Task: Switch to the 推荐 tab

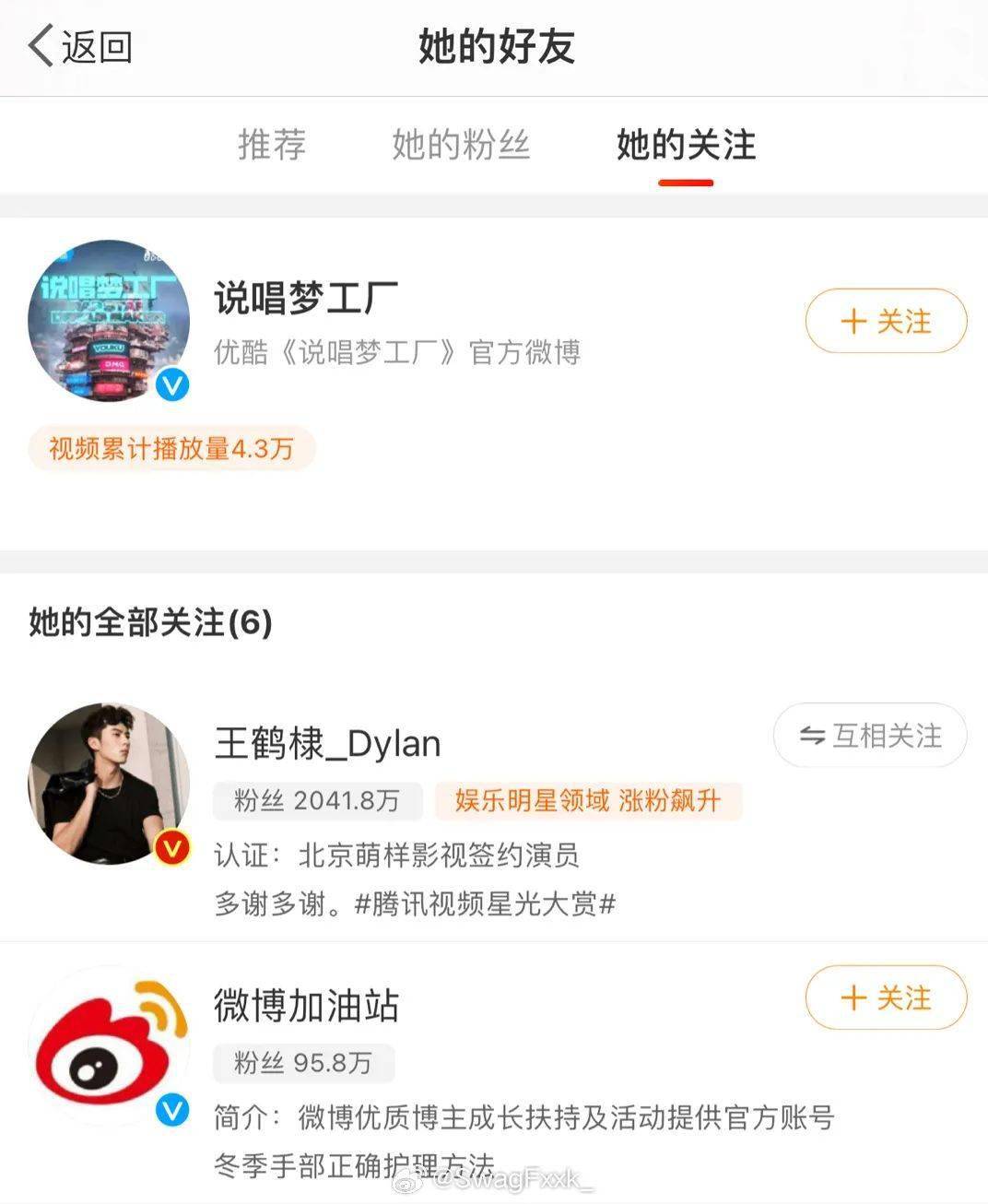Action: 271,145
